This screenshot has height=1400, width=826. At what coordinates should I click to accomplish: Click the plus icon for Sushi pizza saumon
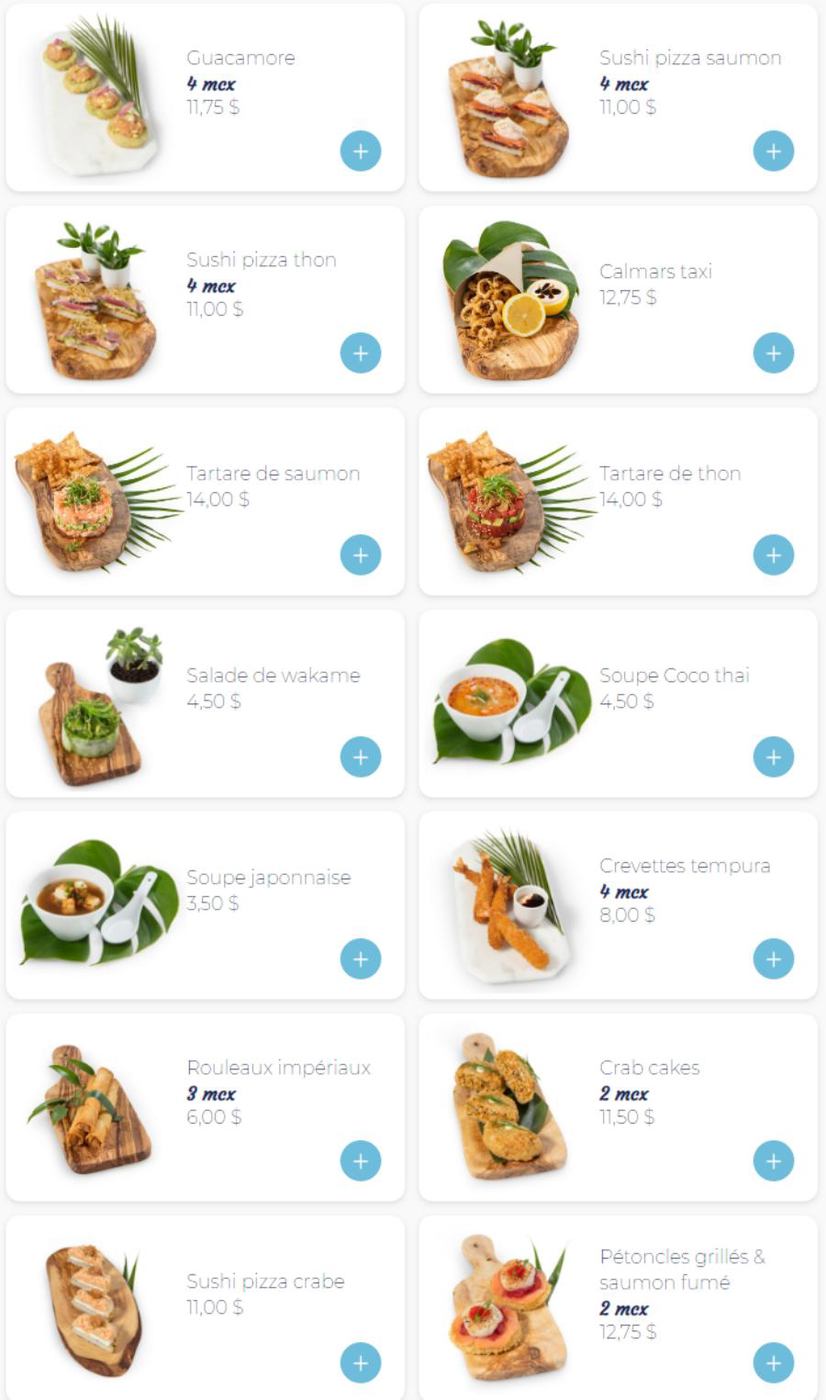click(772, 151)
